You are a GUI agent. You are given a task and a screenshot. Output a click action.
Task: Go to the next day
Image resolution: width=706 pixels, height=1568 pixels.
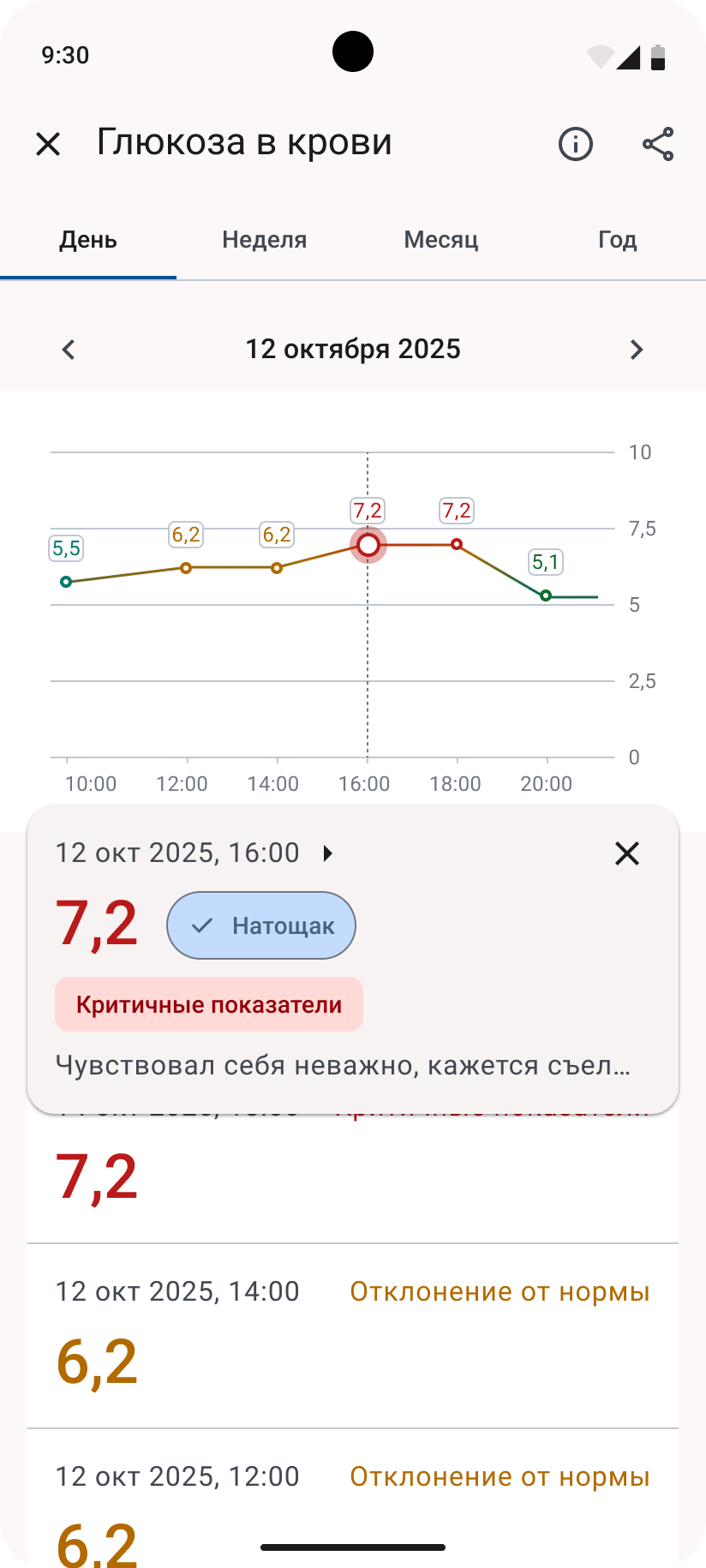pyautogui.click(x=636, y=350)
